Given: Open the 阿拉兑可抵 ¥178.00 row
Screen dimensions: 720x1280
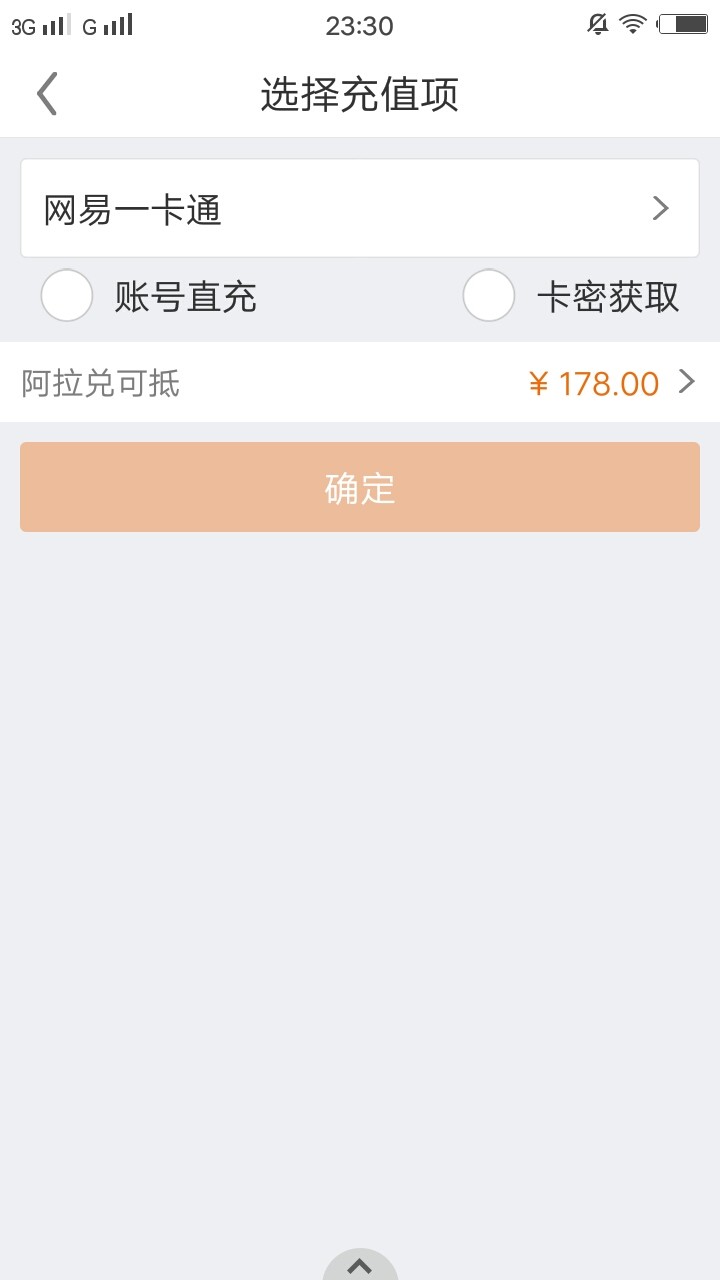Looking at the screenshot, I should [360, 383].
